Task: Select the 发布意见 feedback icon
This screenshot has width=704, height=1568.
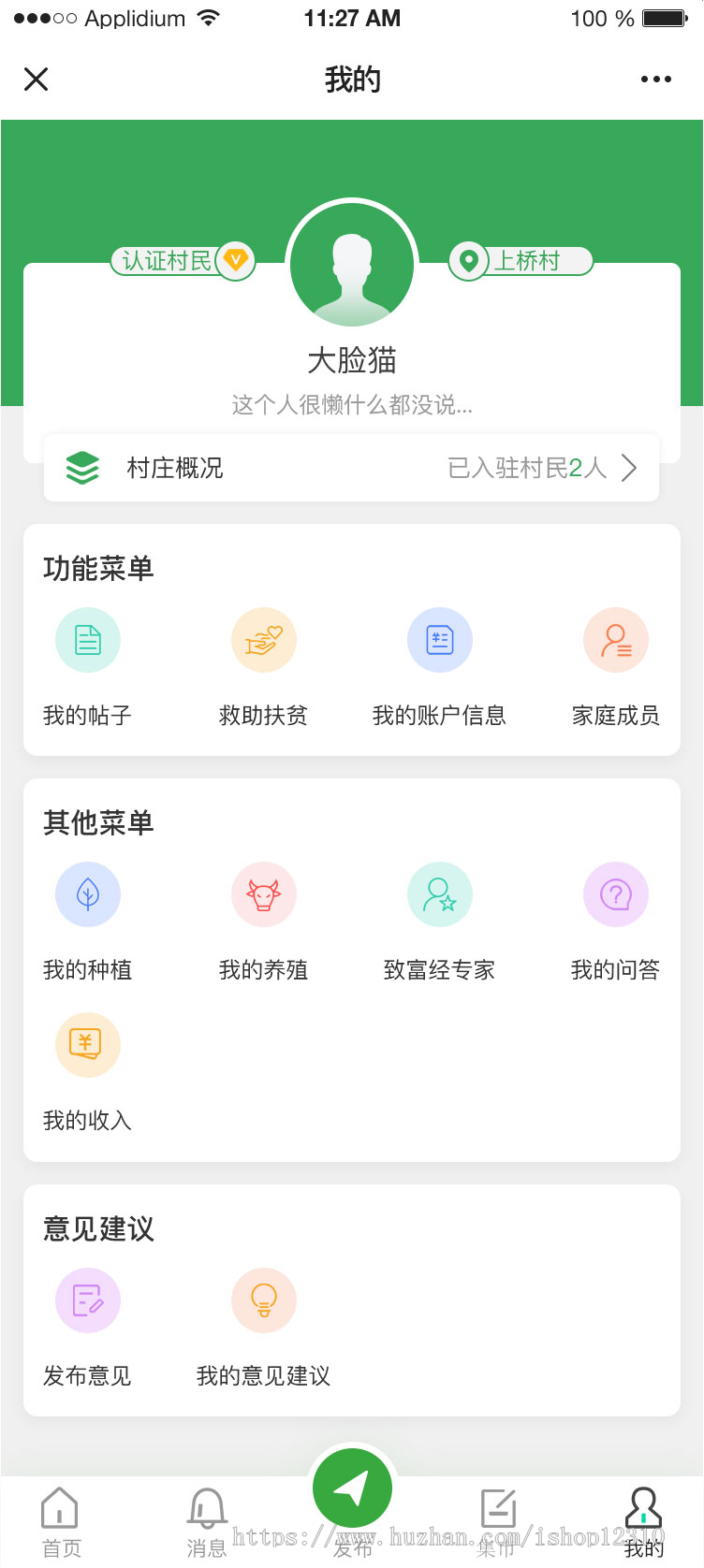Action: coord(88,1299)
